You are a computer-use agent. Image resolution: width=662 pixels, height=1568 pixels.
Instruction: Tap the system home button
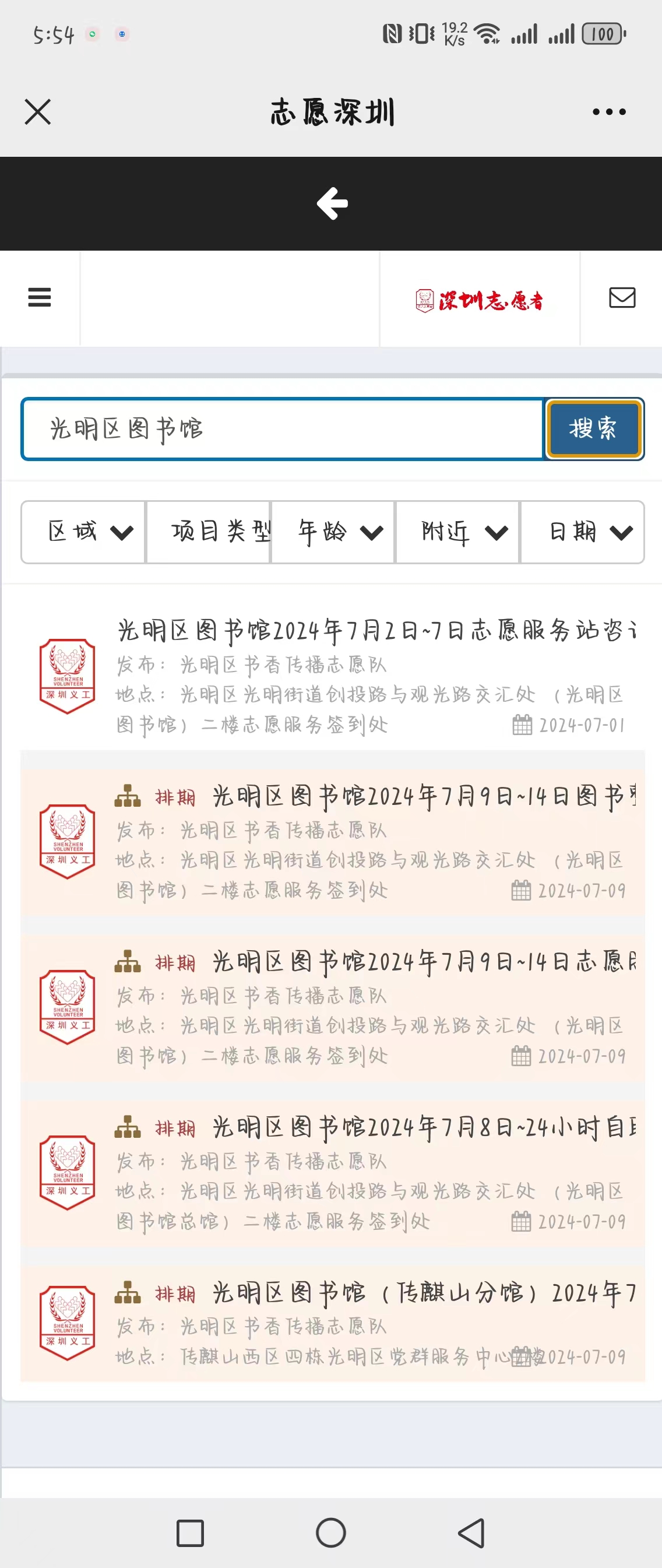coord(331,1532)
